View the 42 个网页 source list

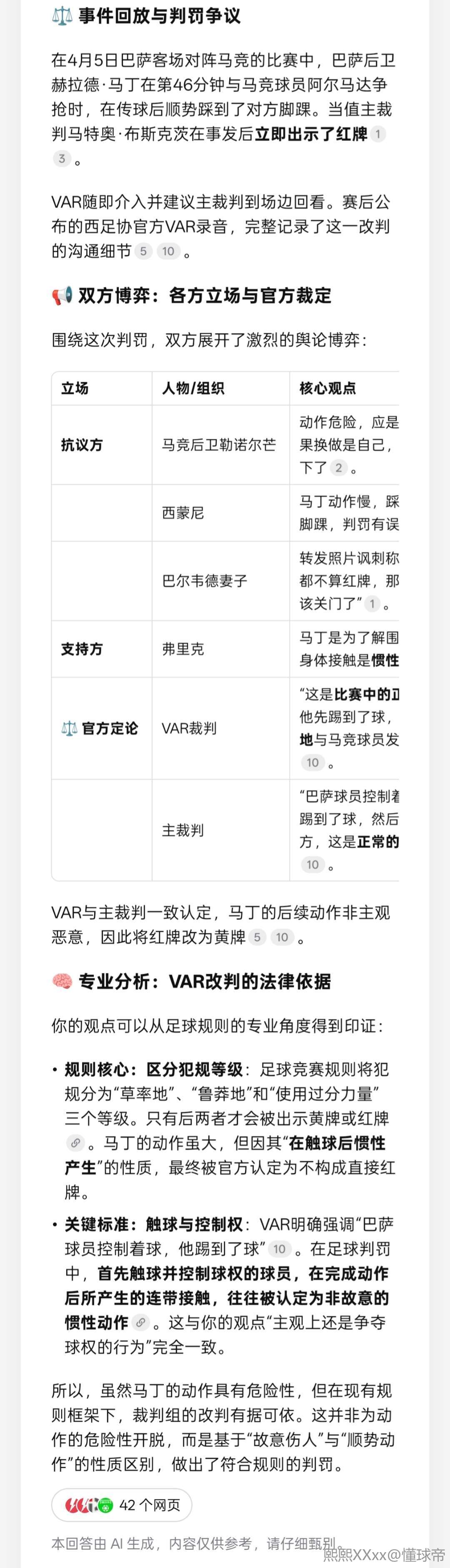point(122,1505)
